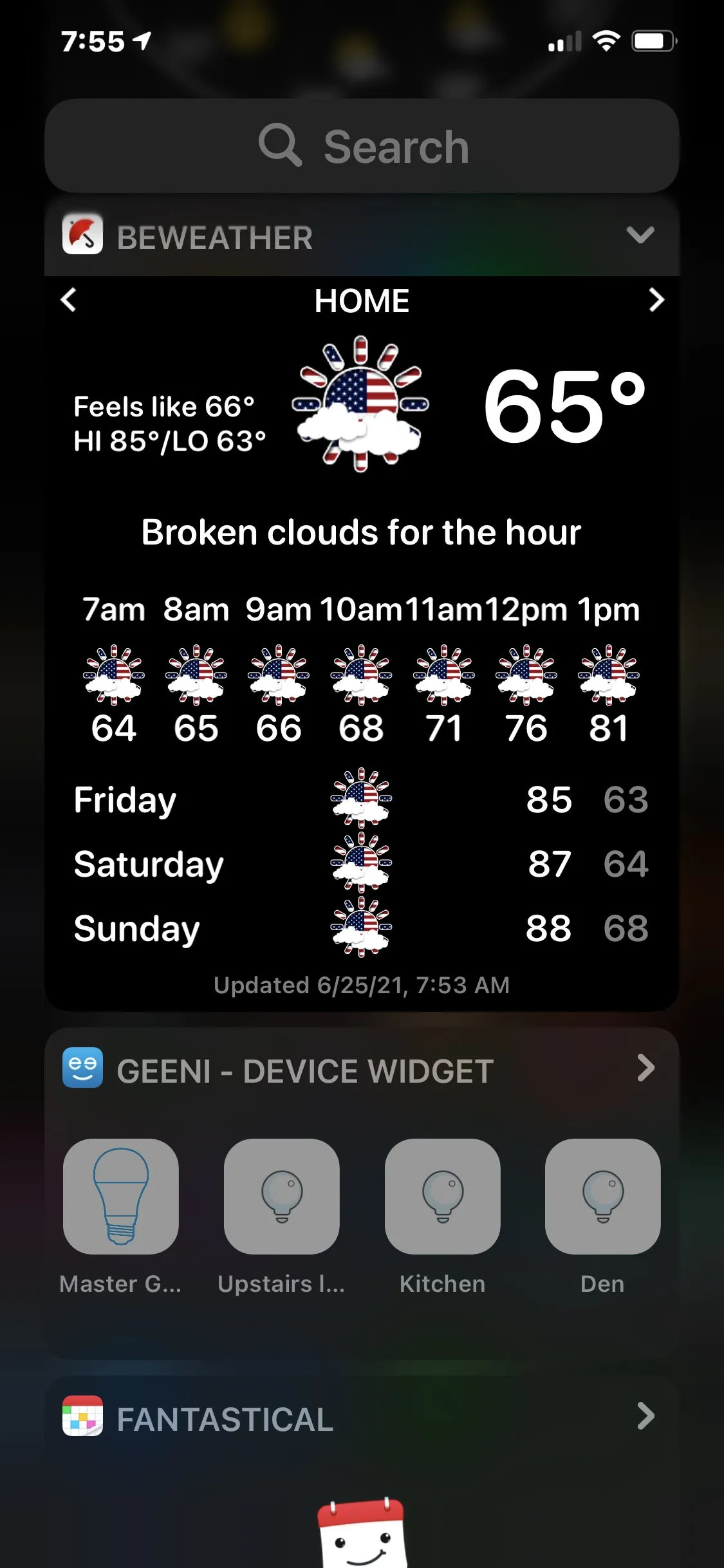Toggle the Master G... light
This screenshot has height=1568, width=724.
121,1196
